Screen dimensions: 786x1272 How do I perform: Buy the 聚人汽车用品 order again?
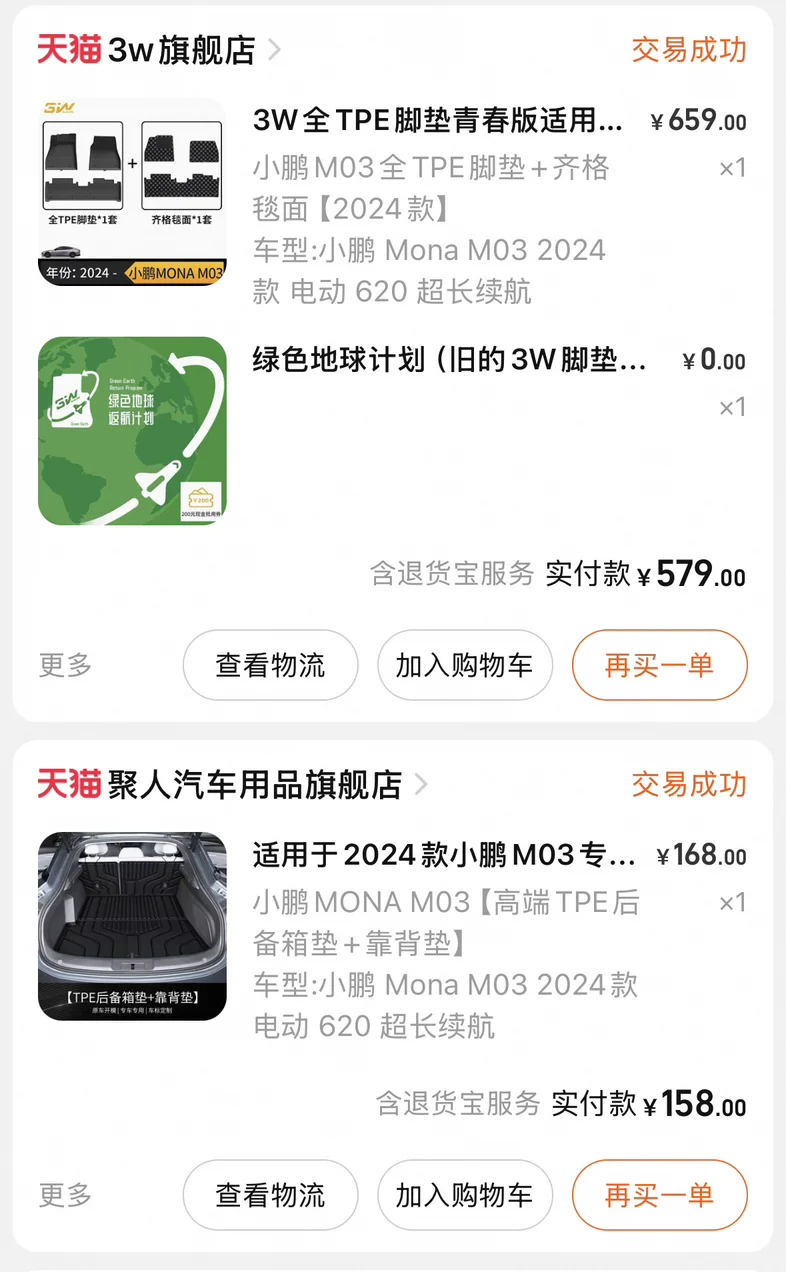(660, 1195)
